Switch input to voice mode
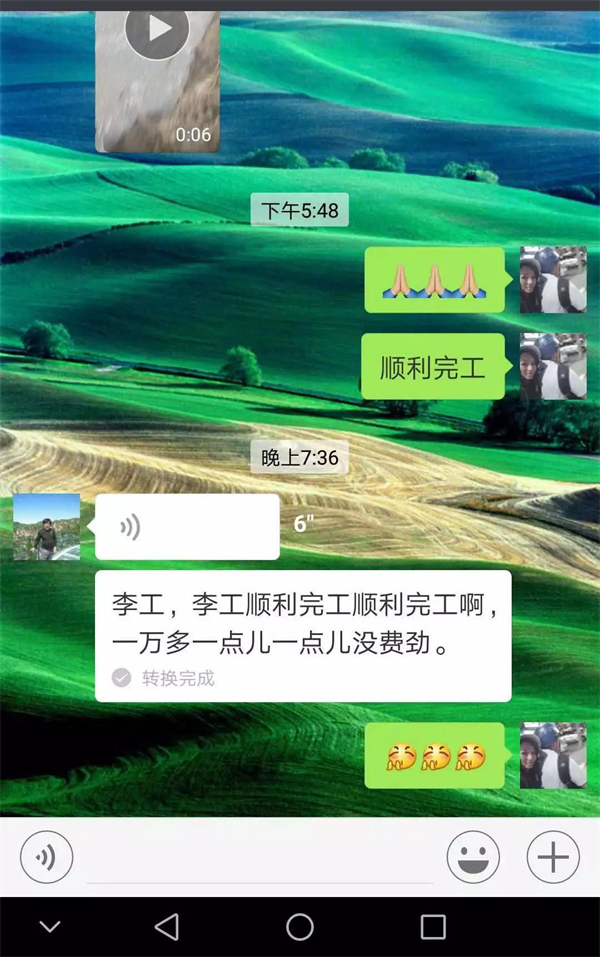 pyautogui.click(x=46, y=857)
